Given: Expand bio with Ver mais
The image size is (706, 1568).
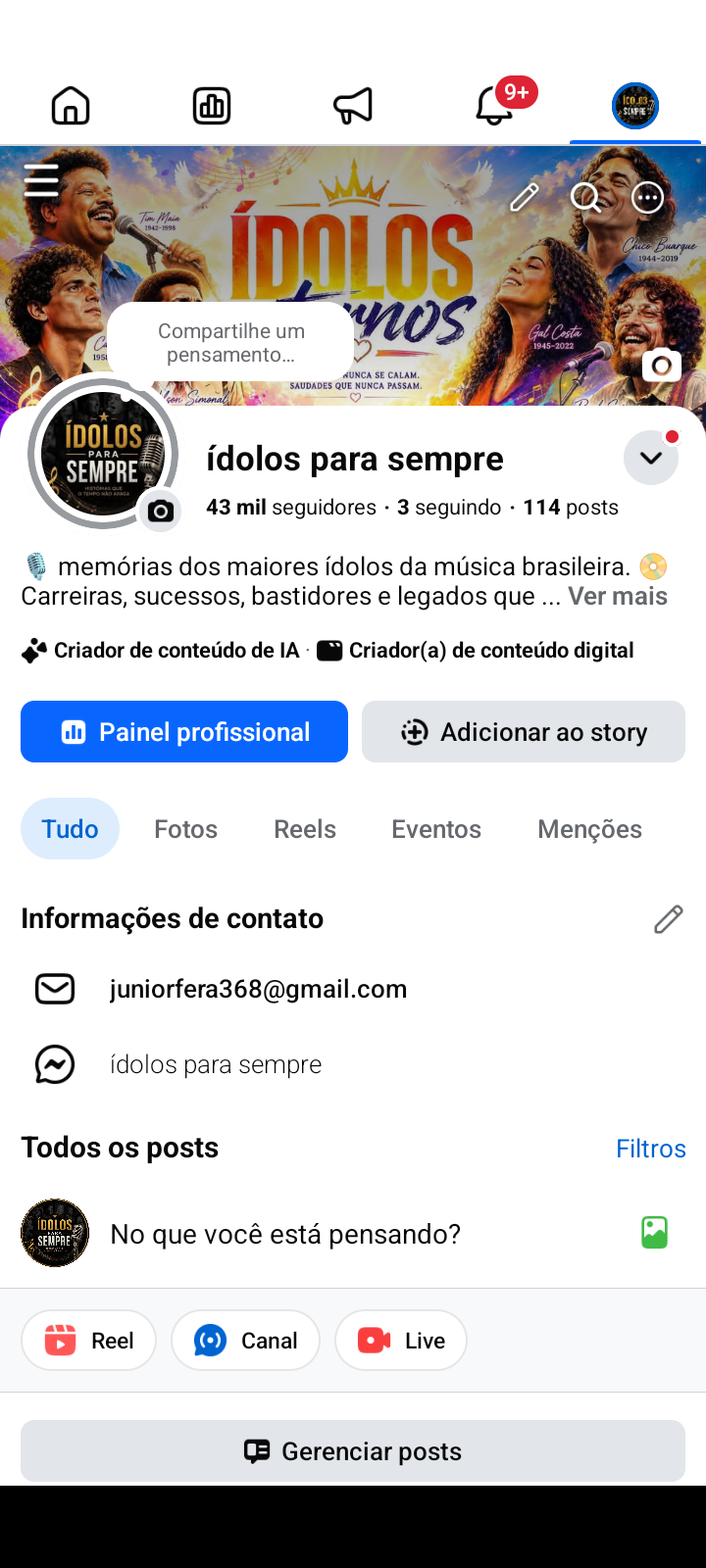Looking at the screenshot, I should pyautogui.click(x=618, y=596).
